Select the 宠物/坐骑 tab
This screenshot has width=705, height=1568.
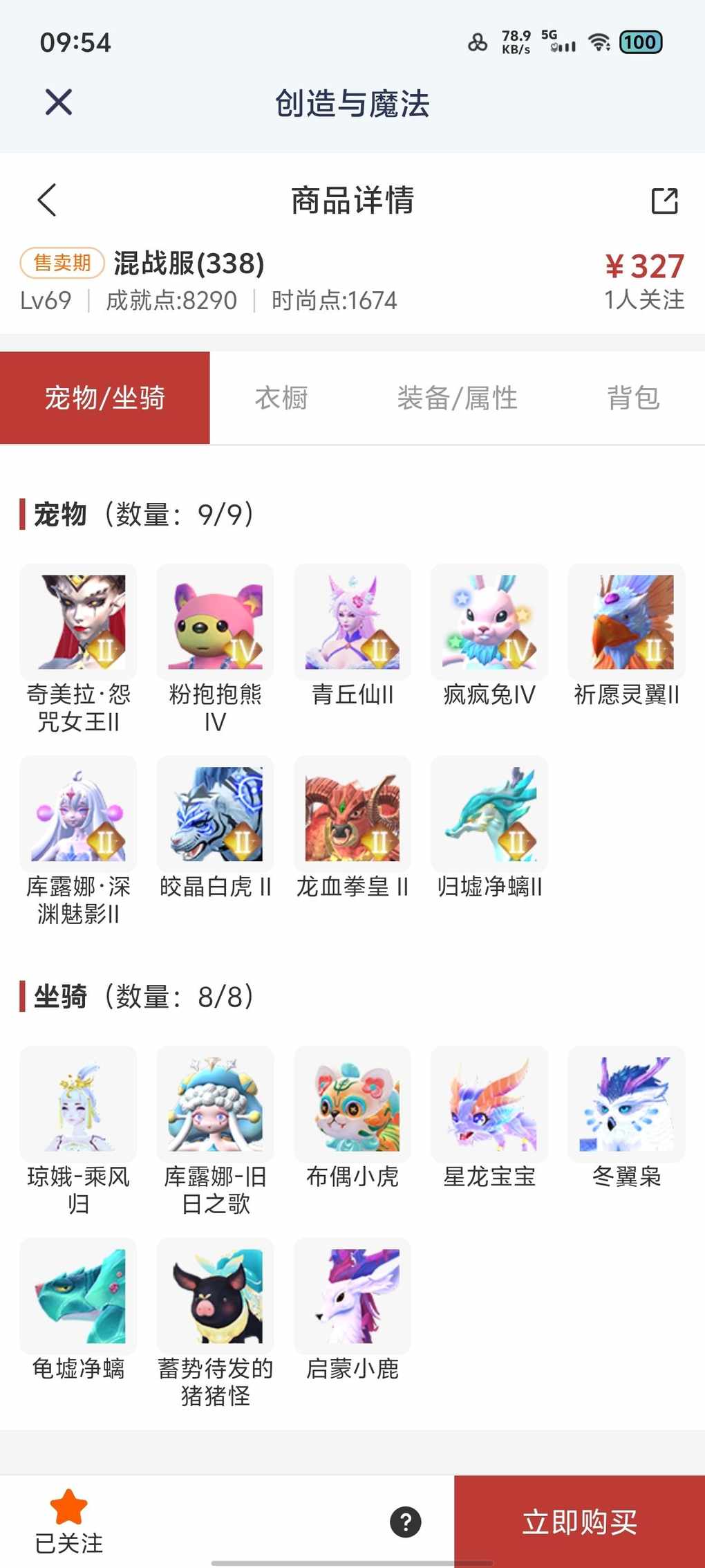(105, 398)
